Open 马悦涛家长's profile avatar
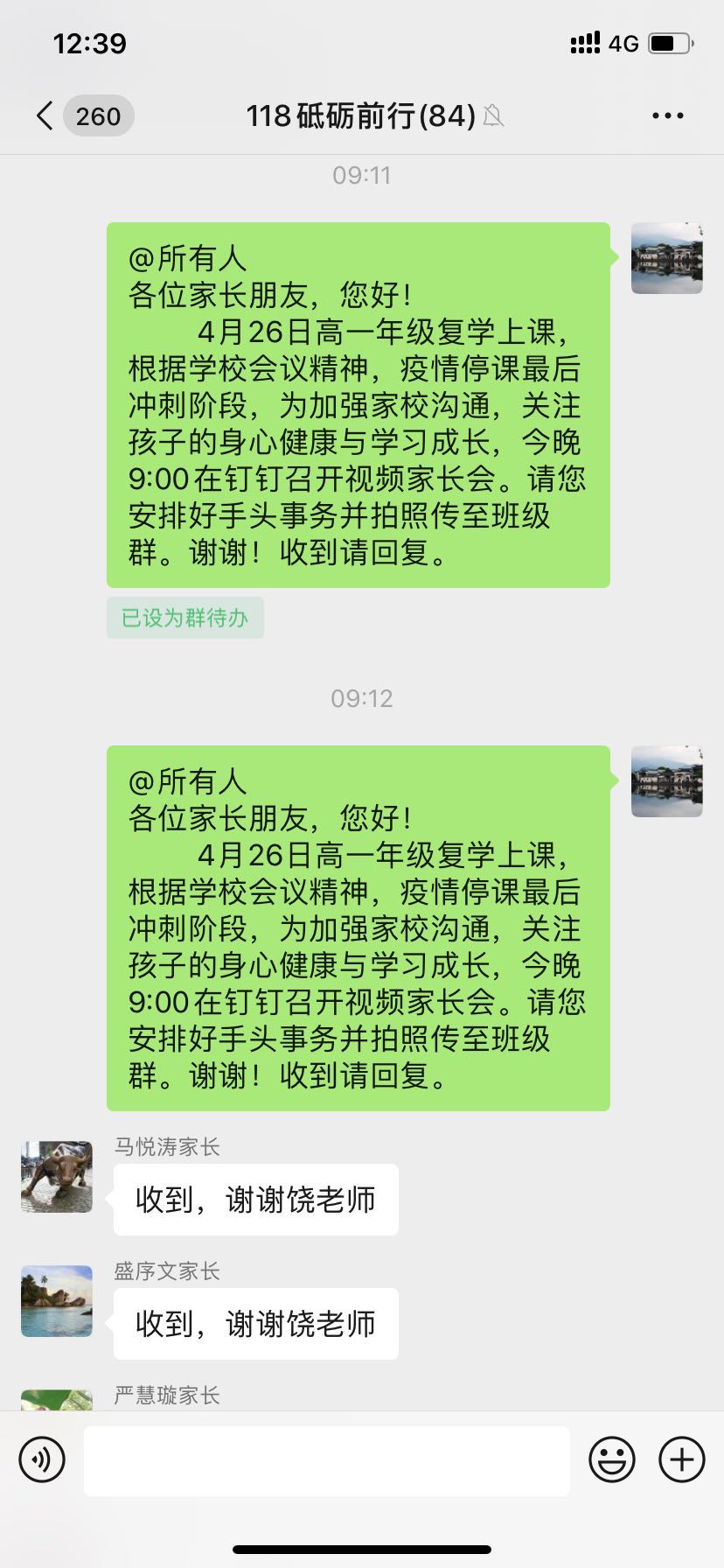The image size is (724, 1568). (57, 1176)
